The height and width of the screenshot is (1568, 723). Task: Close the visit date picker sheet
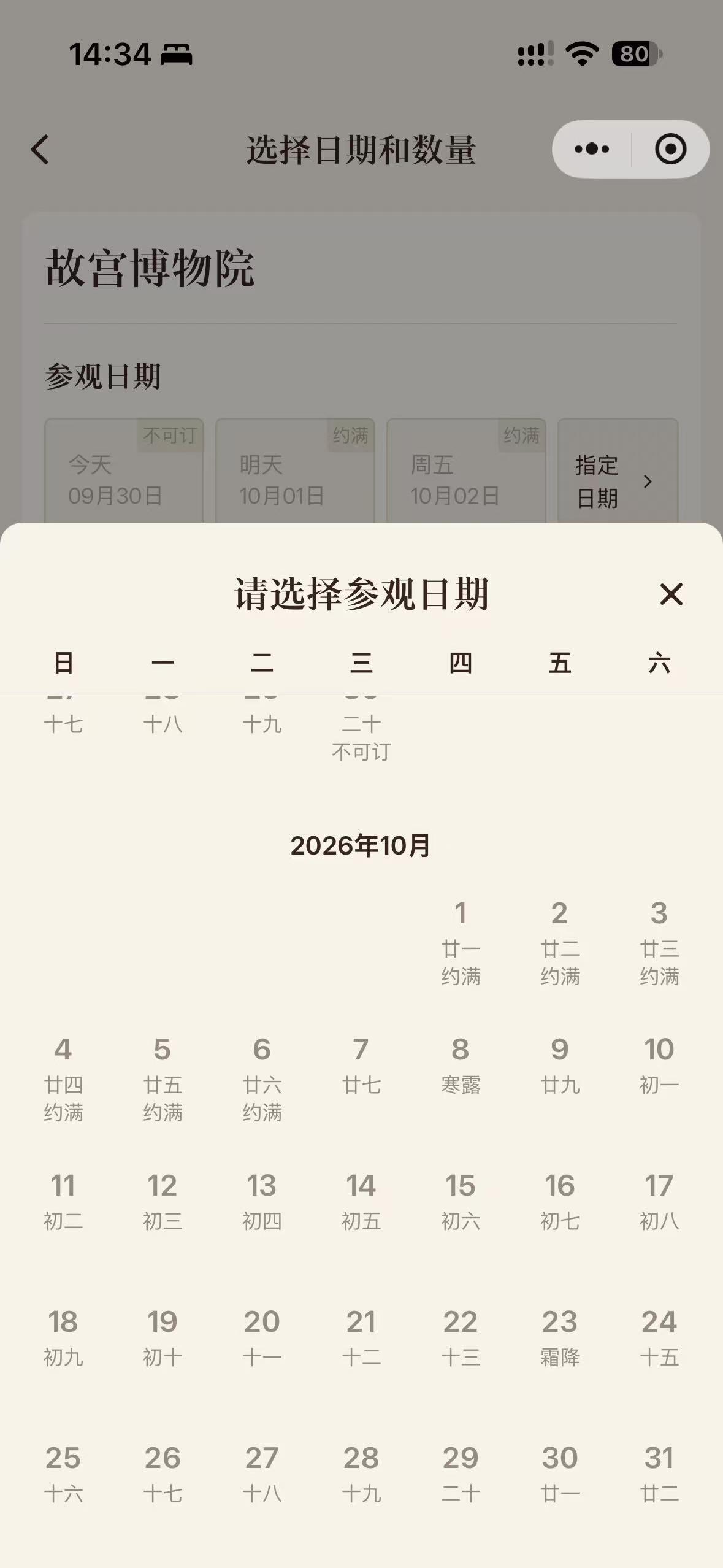671,594
